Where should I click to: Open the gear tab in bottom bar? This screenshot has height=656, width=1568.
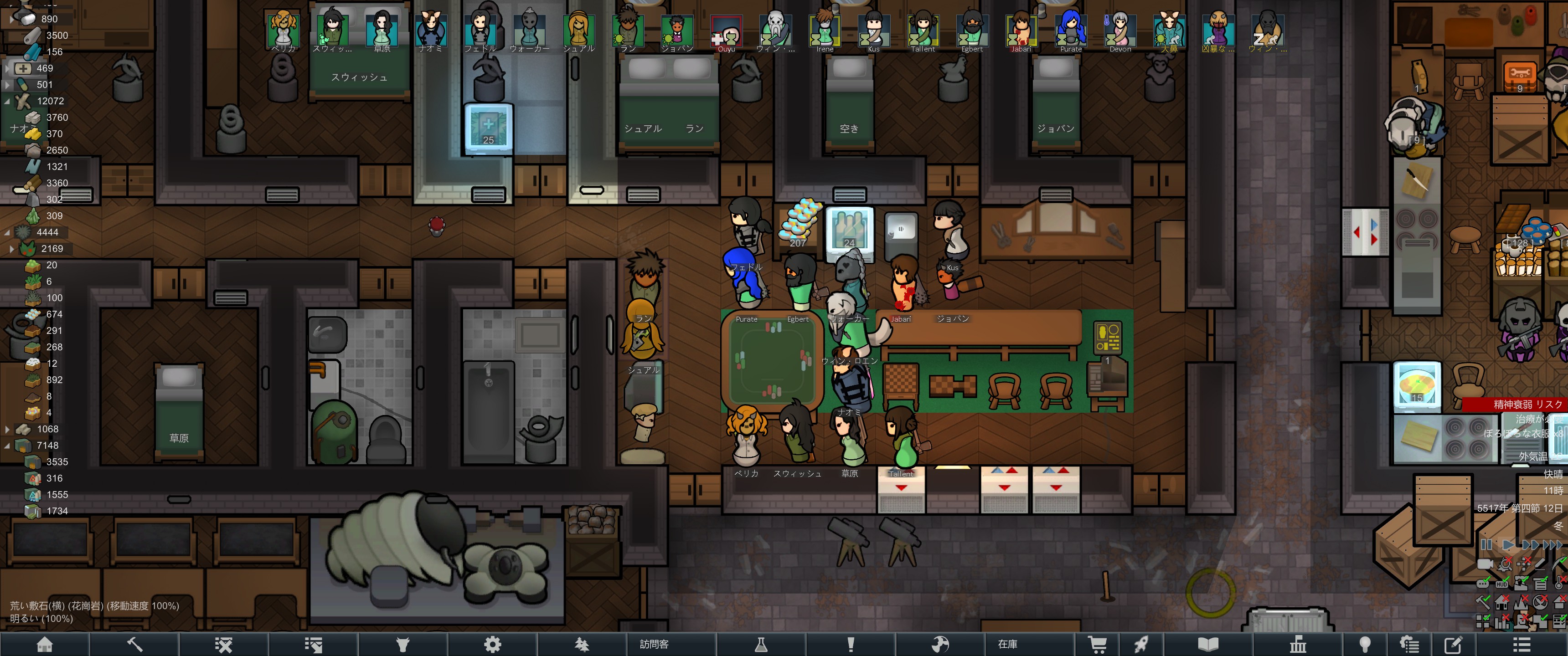(492, 645)
